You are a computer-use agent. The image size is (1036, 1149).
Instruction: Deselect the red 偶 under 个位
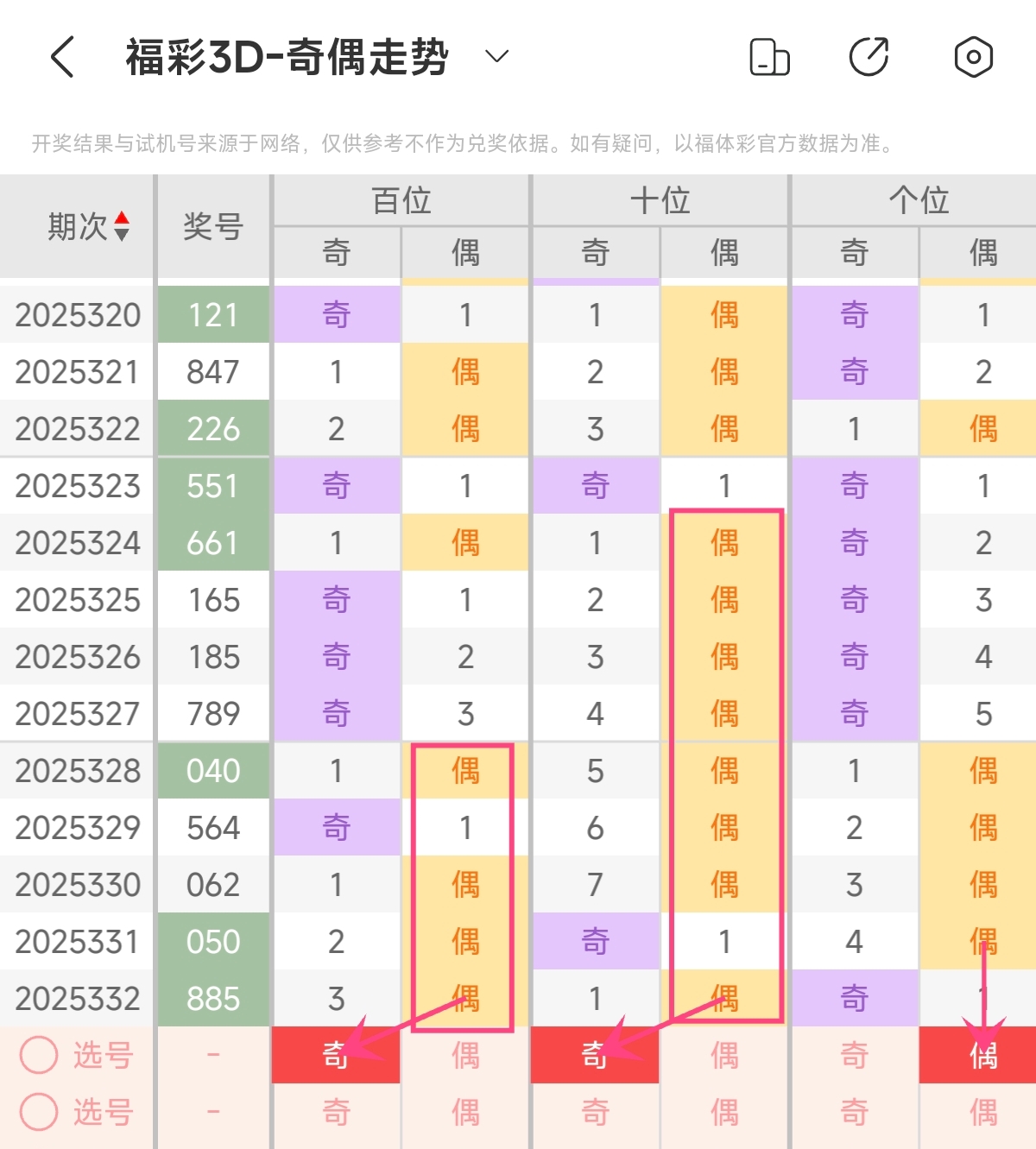click(x=982, y=1054)
